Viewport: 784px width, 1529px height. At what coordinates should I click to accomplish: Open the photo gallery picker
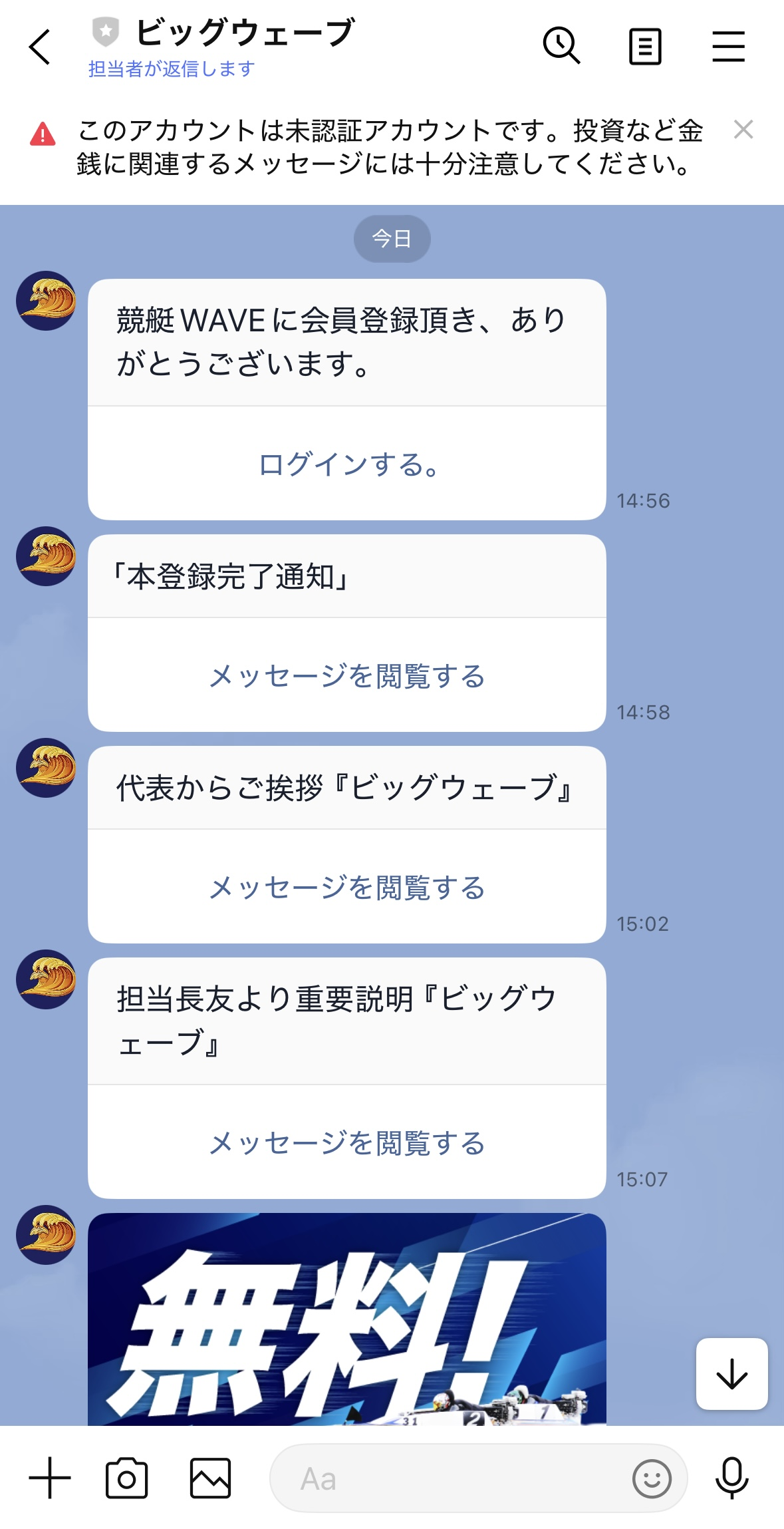tap(210, 1478)
